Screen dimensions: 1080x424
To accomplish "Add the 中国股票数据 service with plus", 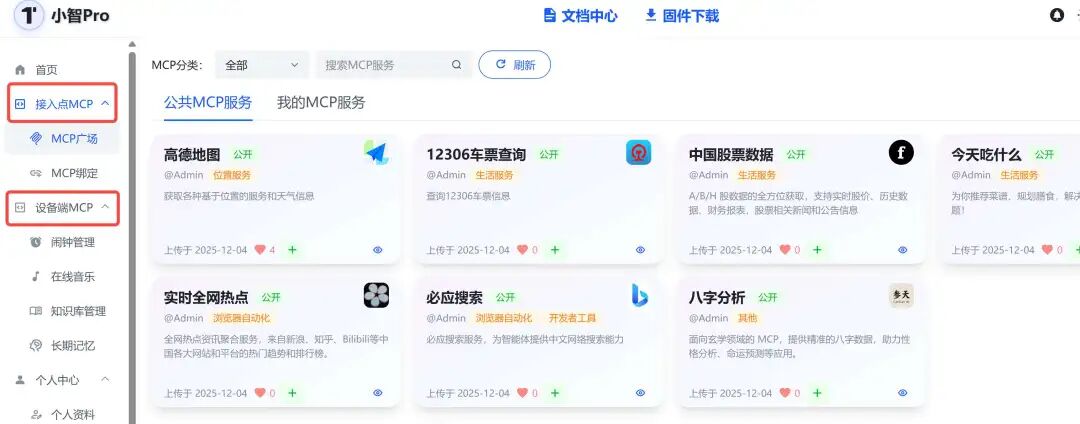I will pyautogui.click(x=818, y=250).
